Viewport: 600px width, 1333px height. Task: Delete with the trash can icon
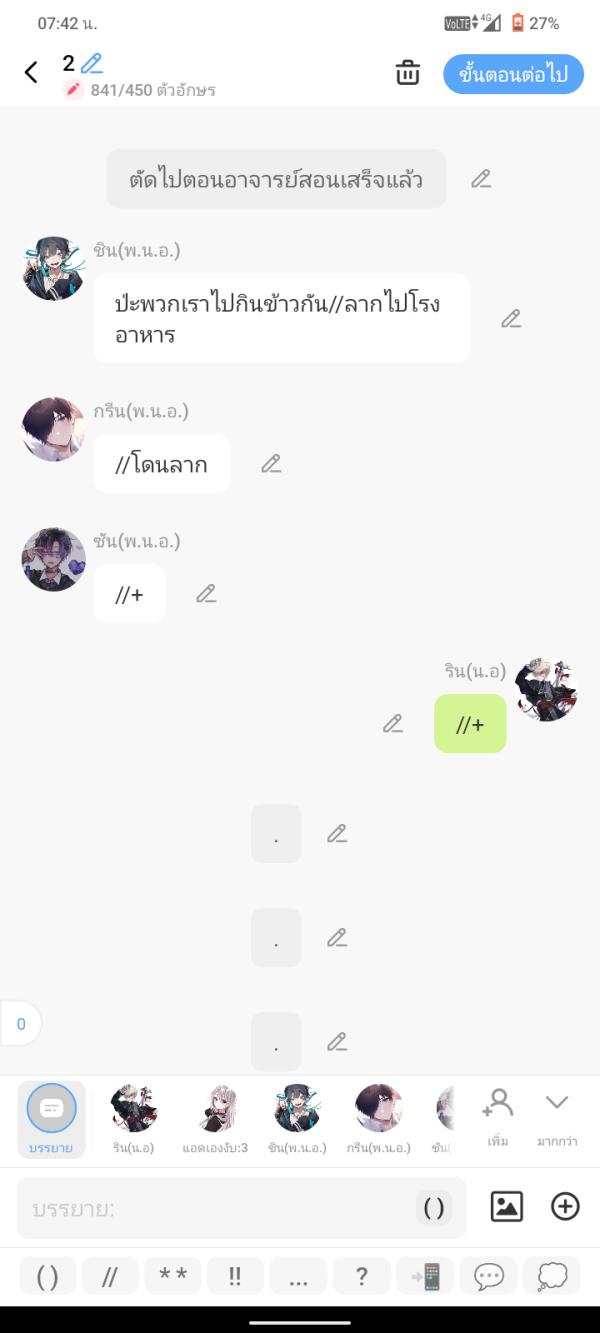[407, 73]
